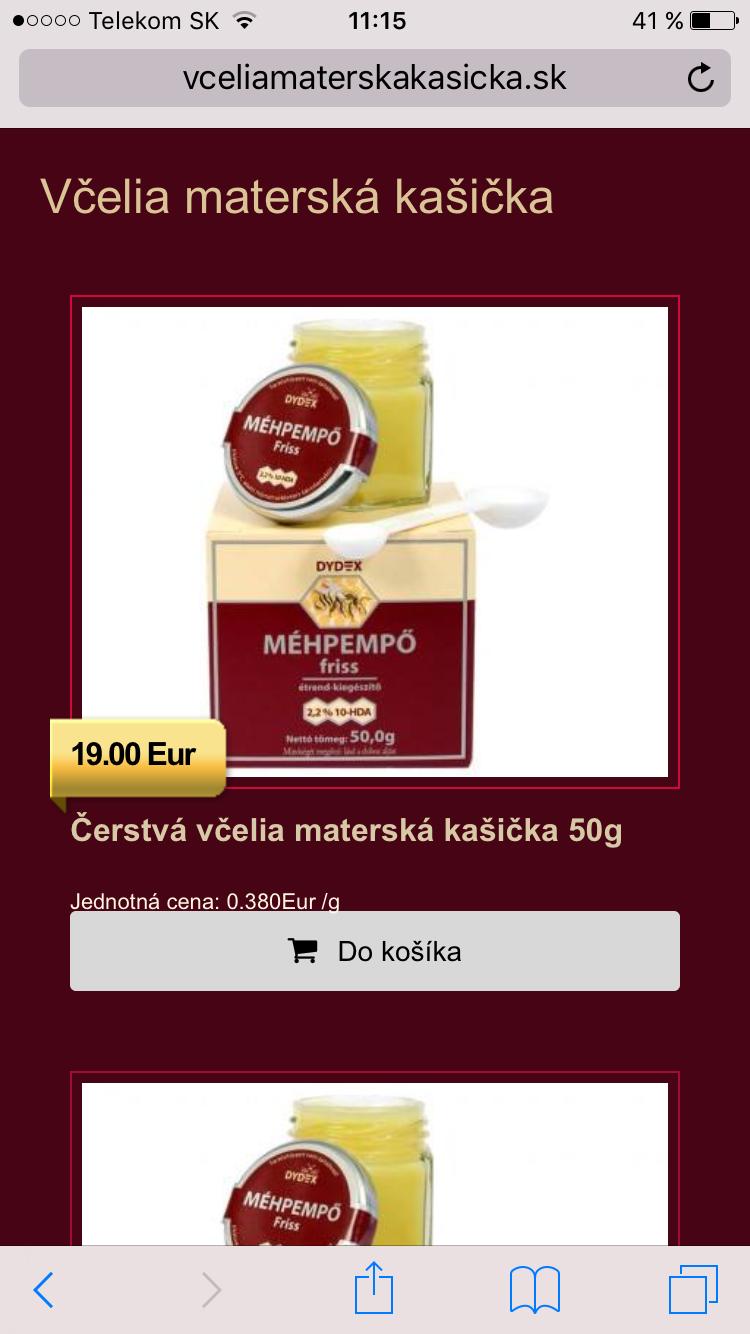Open the Safari share sheet

click(375, 1288)
